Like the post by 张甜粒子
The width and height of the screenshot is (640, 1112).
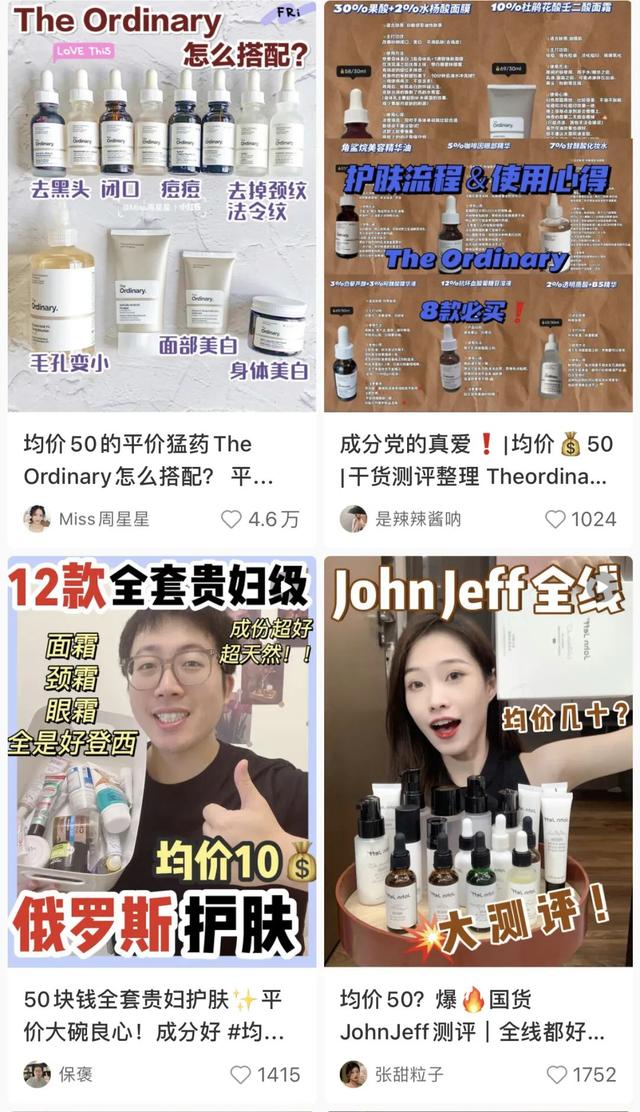[x=557, y=1074]
